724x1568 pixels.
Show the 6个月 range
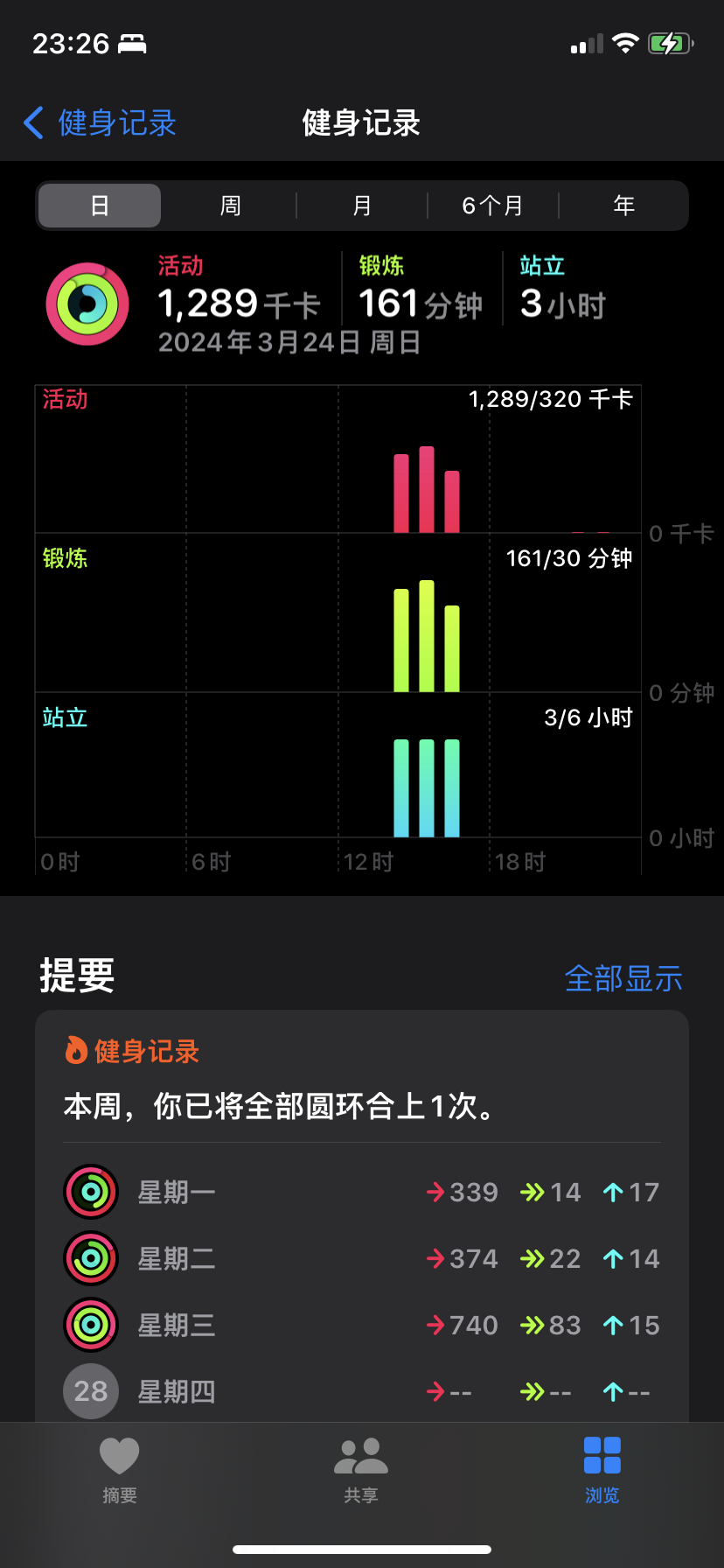492,206
